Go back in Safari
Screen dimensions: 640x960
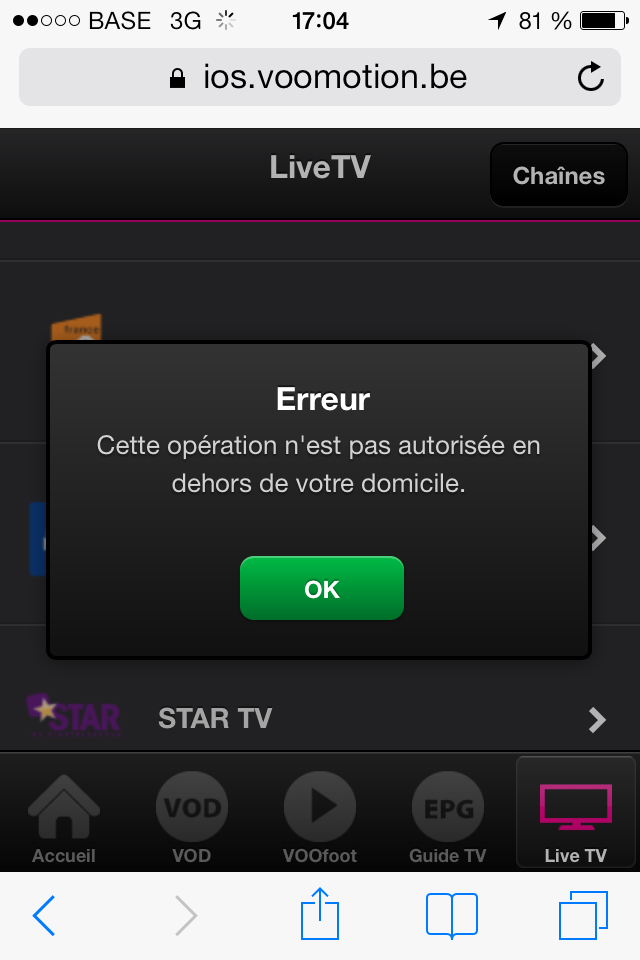(x=44, y=915)
